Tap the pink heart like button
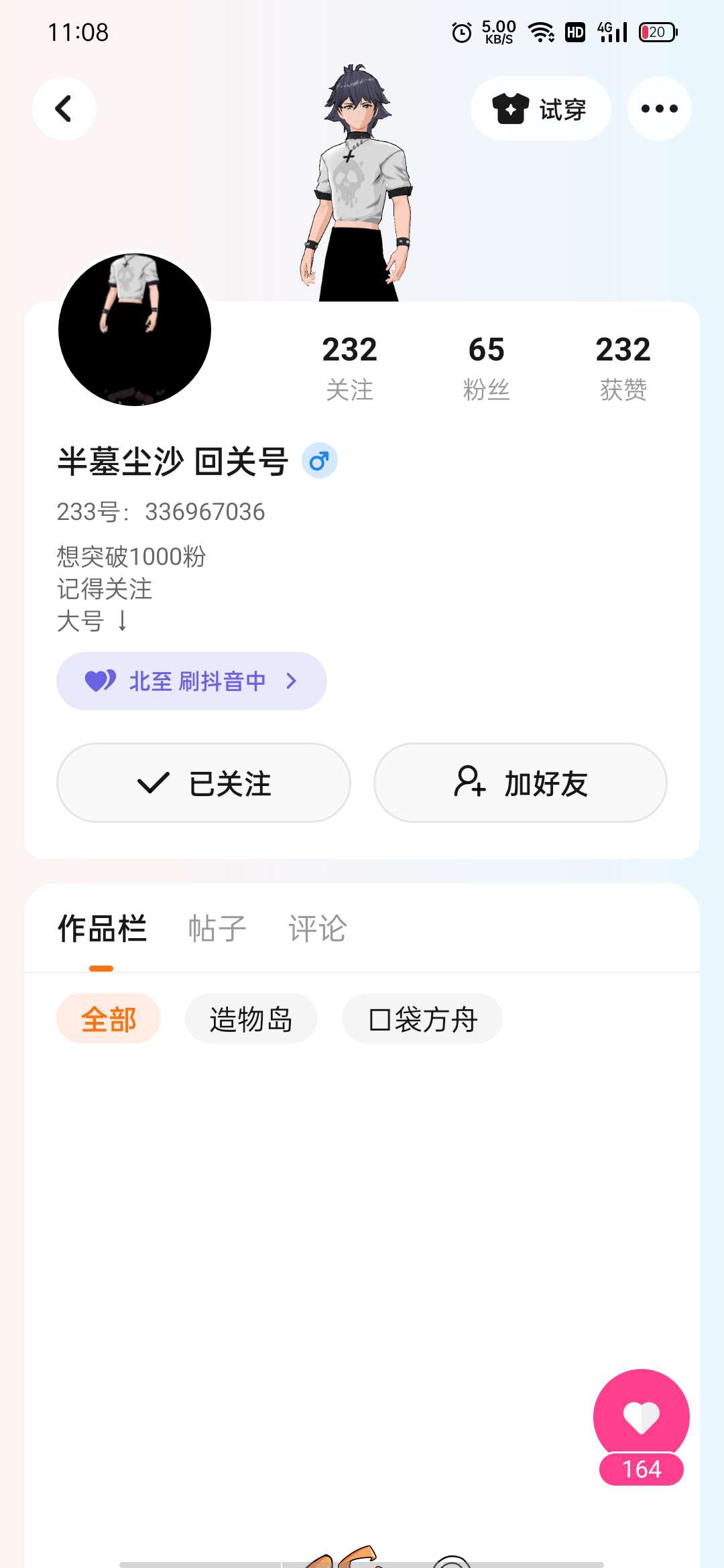The image size is (724, 1568). click(x=641, y=1417)
